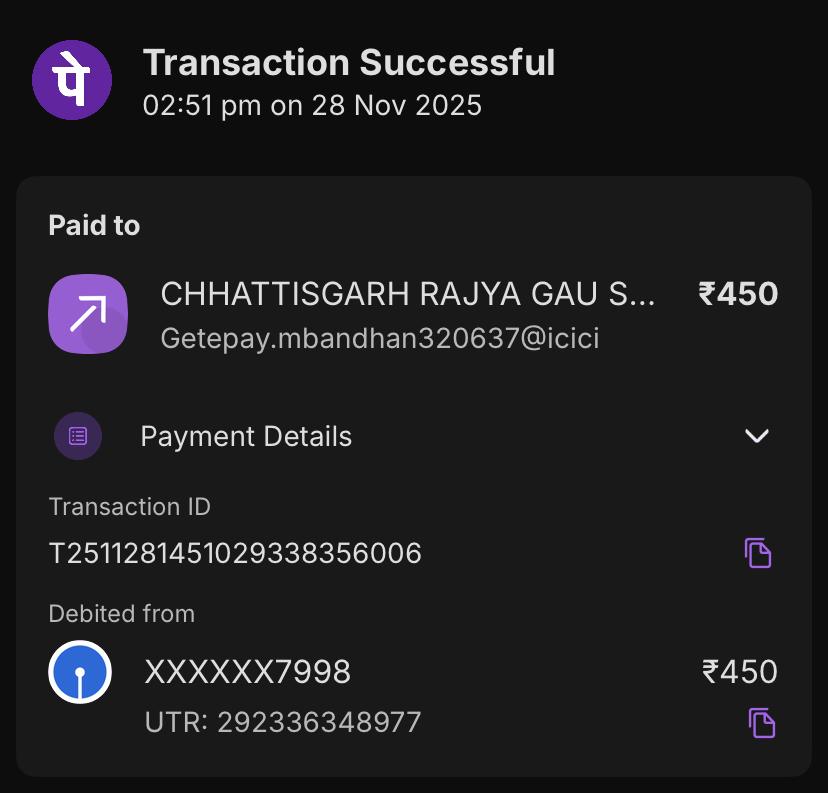Image resolution: width=828 pixels, height=793 pixels.
Task: Copy the Transaction ID
Action: pyautogui.click(x=758, y=552)
